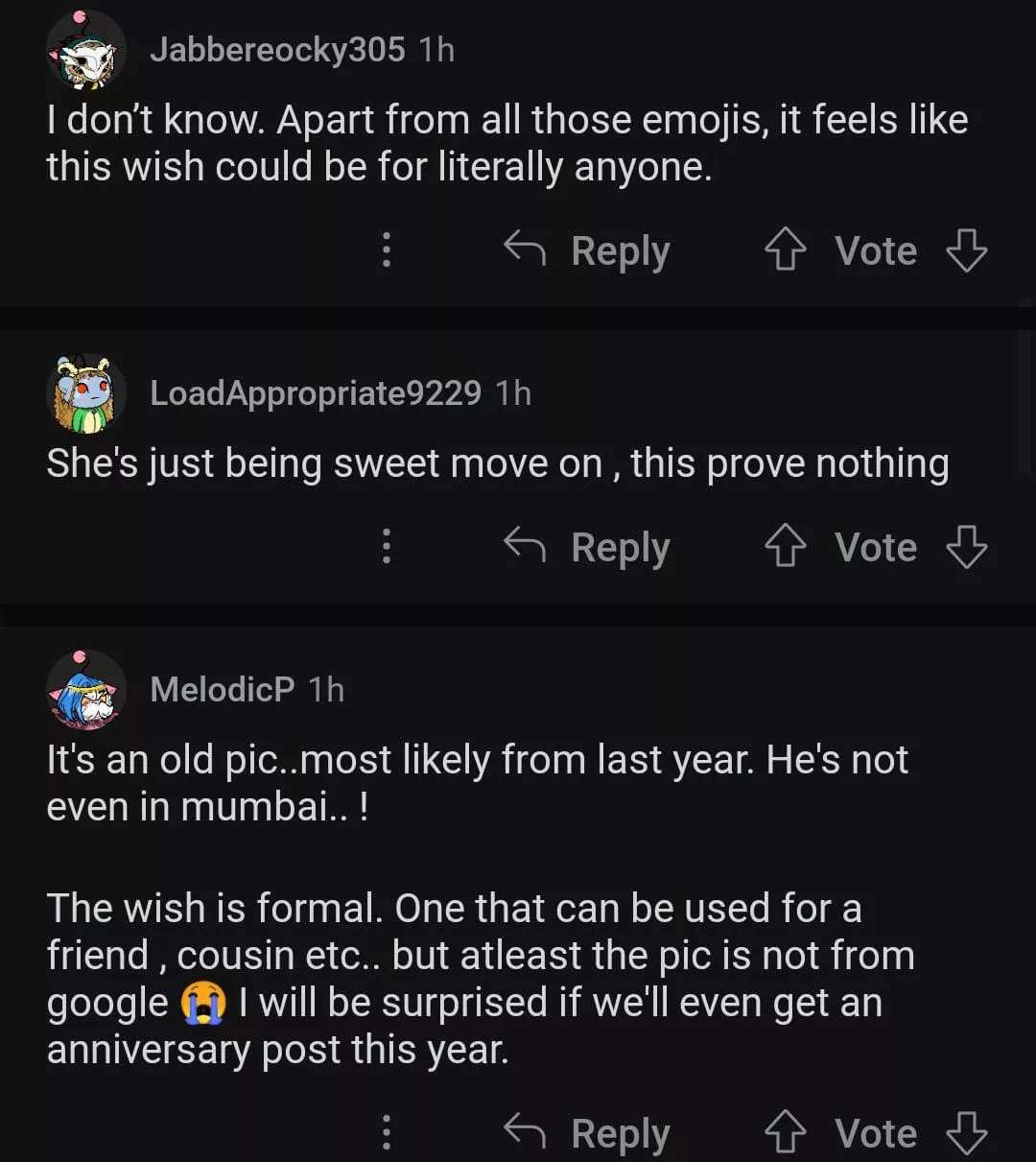Viewport: 1036px width, 1162px height.
Task: View LoadAppropriate9229's user profile
Action: coord(315,392)
